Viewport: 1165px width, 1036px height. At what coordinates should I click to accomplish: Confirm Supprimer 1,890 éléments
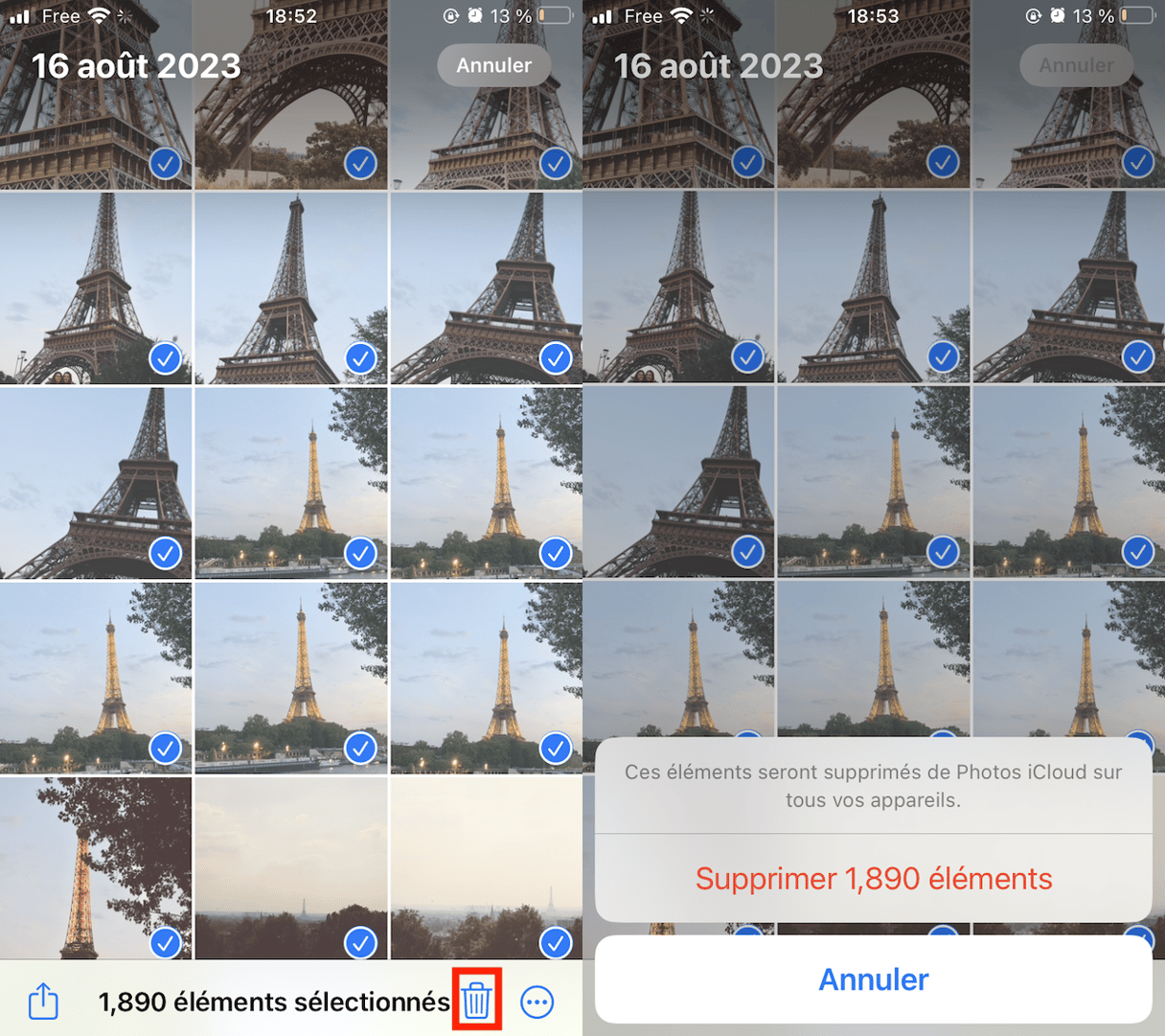pos(873,878)
